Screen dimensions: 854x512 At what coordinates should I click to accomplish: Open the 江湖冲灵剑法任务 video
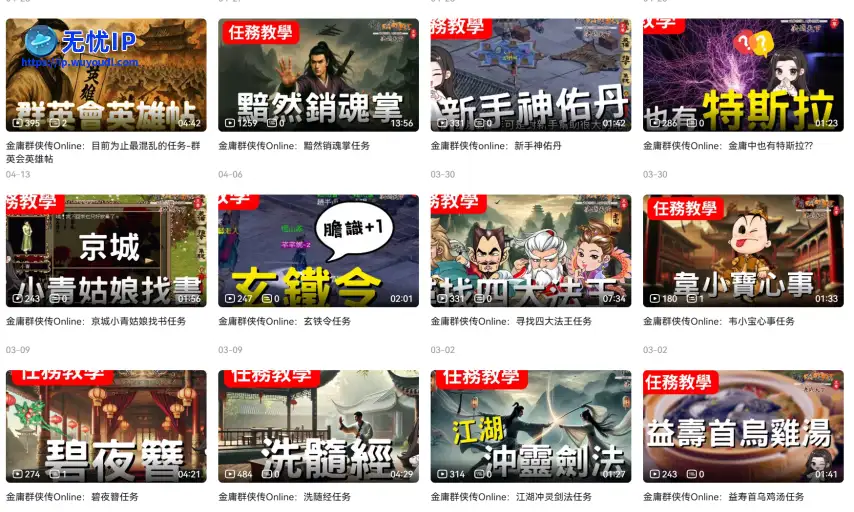531,427
